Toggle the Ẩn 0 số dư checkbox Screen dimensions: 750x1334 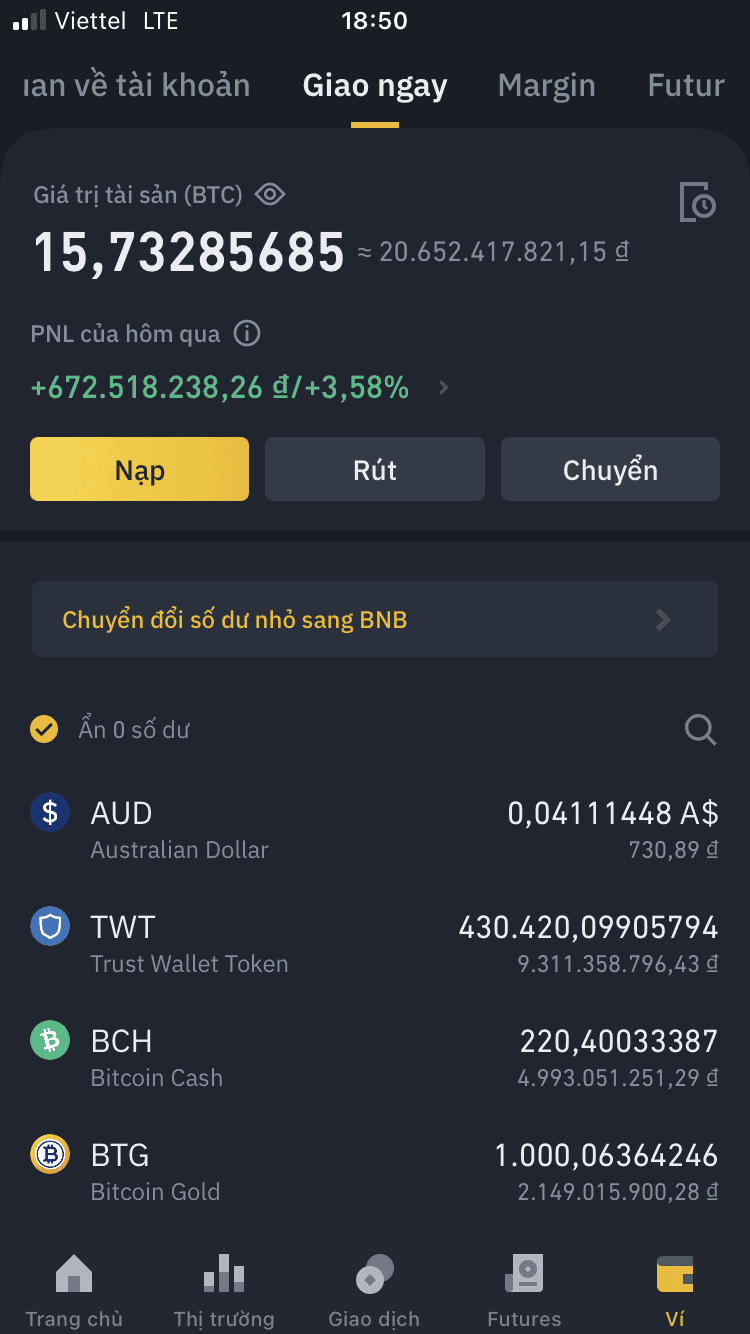coord(44,730)
